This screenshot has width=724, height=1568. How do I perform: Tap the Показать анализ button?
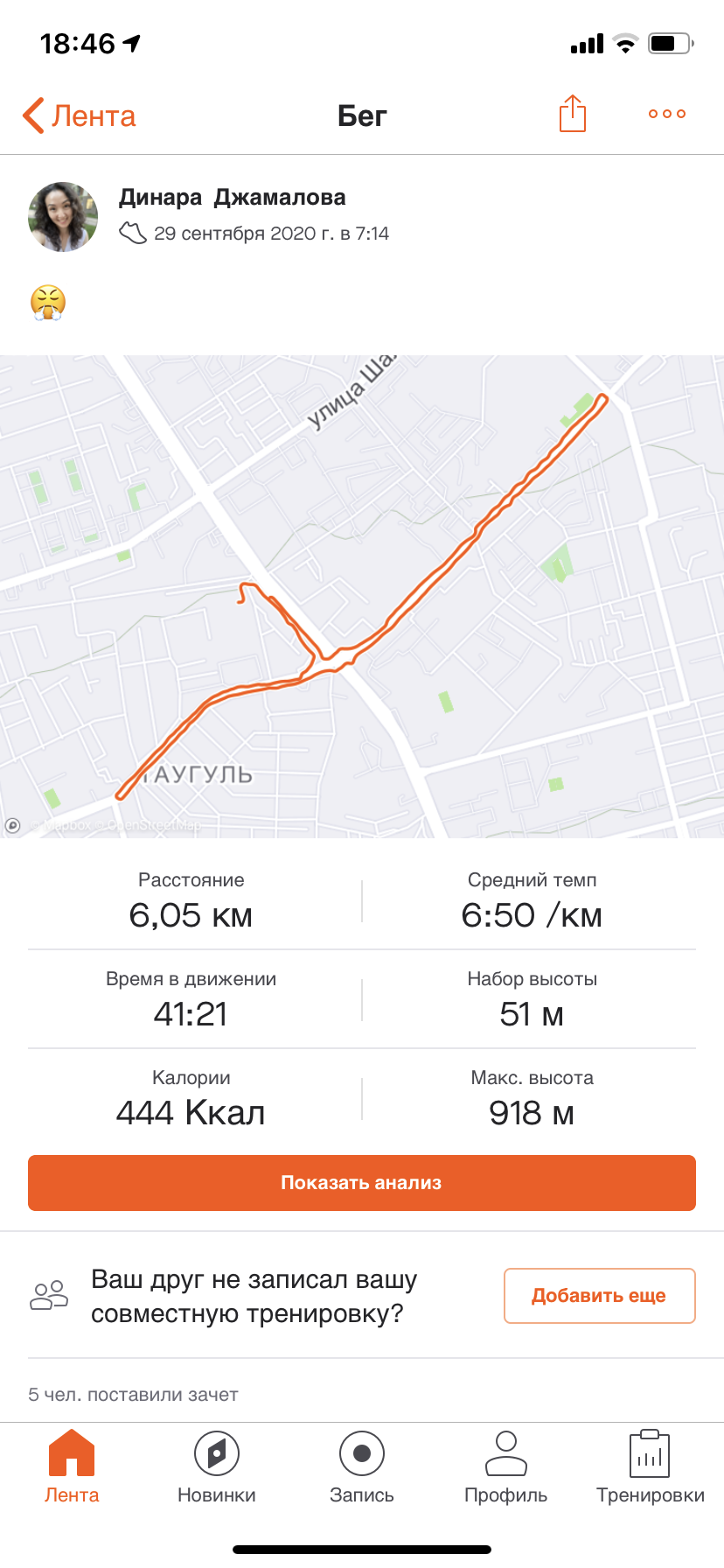pos(362,1183)
